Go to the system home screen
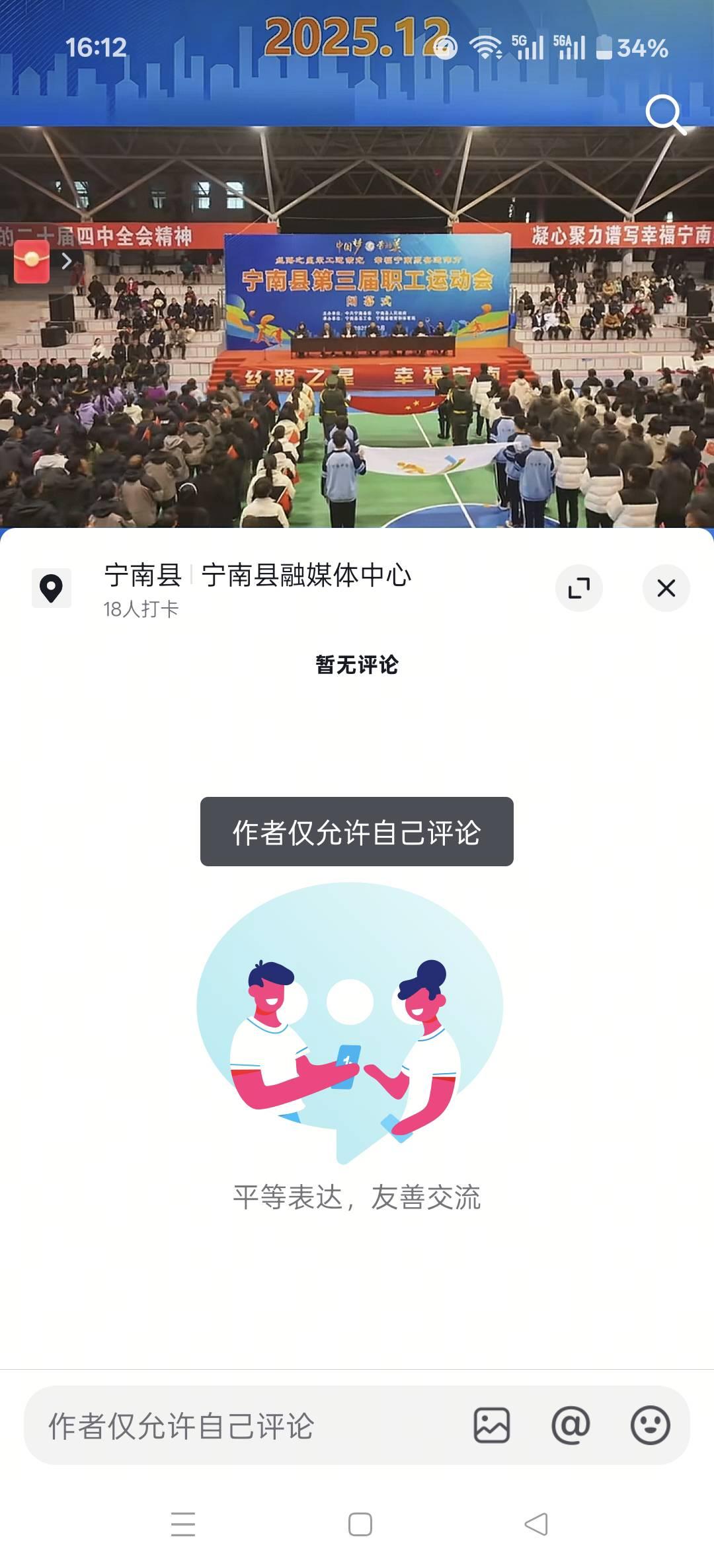Image resolution: width=714 pixels, height=1568 pixels. [360, 1524]
